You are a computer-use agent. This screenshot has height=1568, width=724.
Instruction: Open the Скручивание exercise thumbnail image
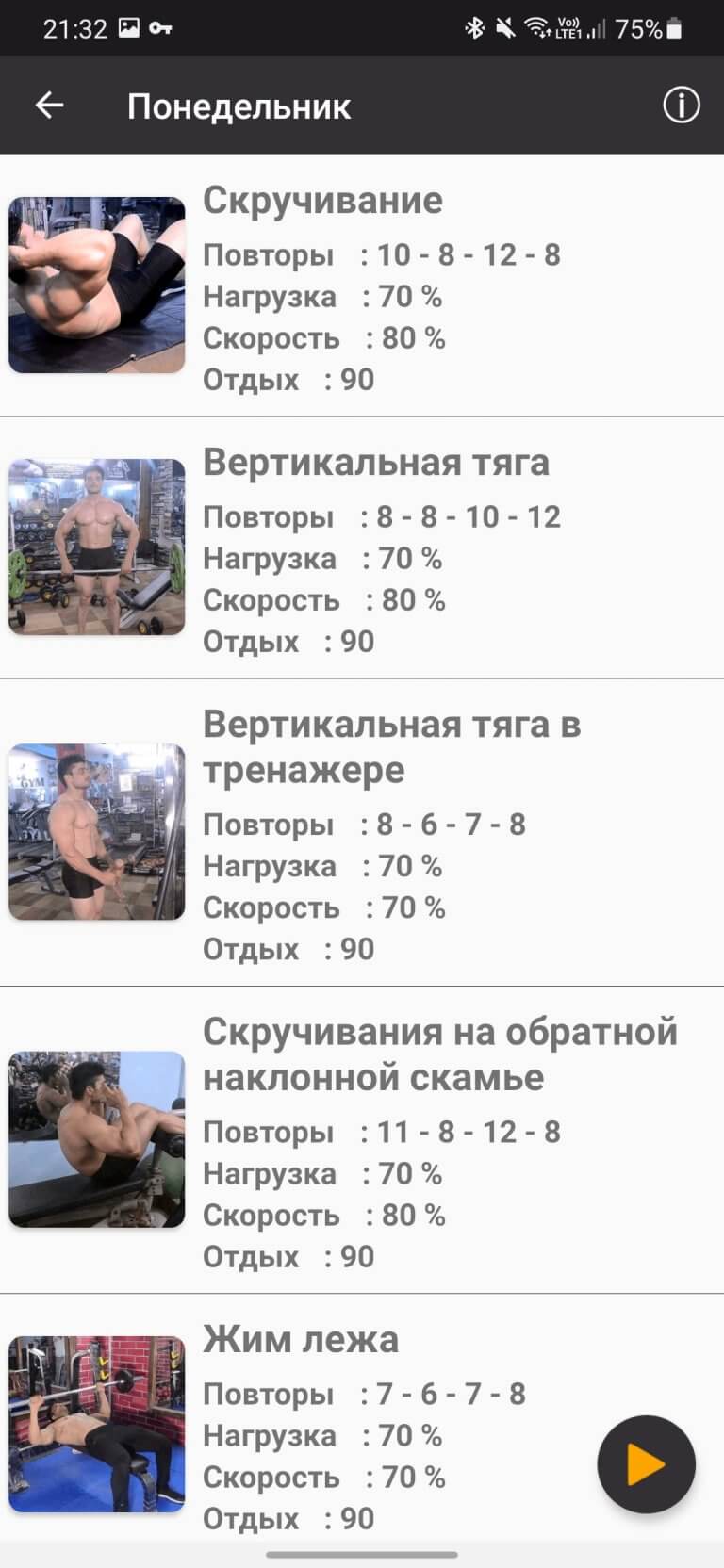tap(95, 286)
